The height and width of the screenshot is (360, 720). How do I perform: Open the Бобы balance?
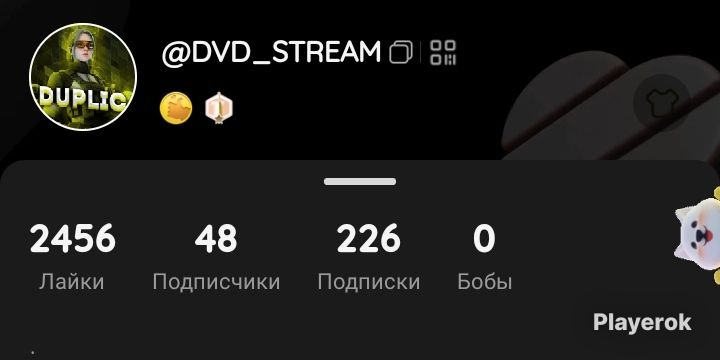[x=484, y=257]
